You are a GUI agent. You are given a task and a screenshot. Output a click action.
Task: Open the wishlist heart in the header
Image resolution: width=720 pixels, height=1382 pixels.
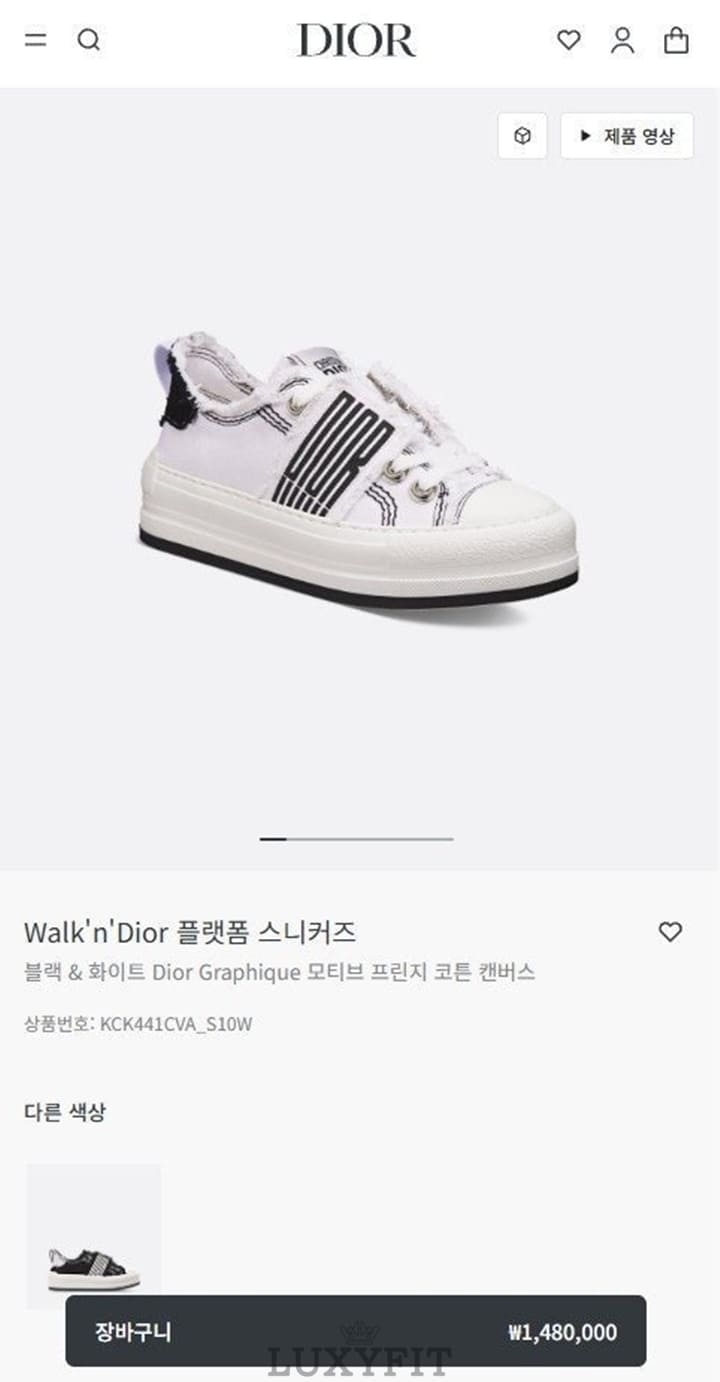[x=568, y=40]
